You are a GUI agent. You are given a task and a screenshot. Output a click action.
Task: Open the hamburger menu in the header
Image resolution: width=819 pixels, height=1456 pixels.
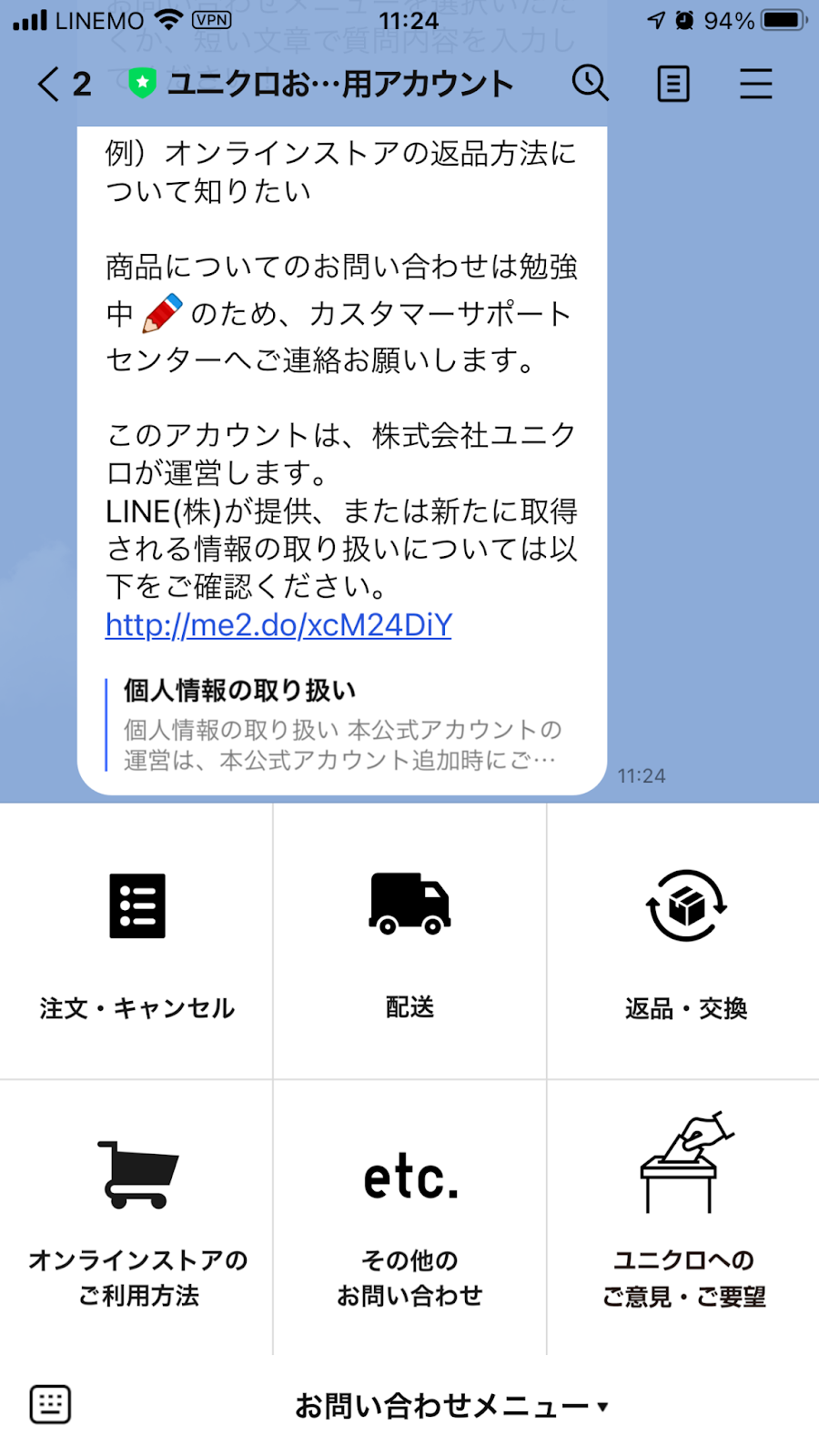click(755, 84)
